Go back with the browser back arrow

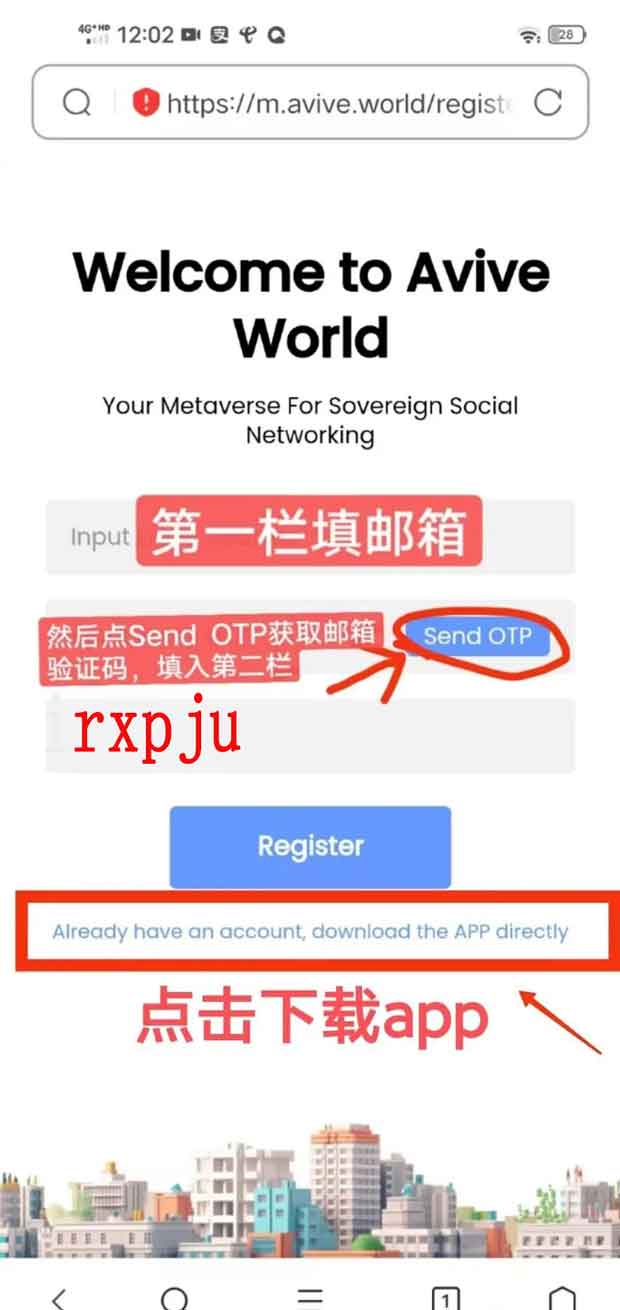[58, 1297]
